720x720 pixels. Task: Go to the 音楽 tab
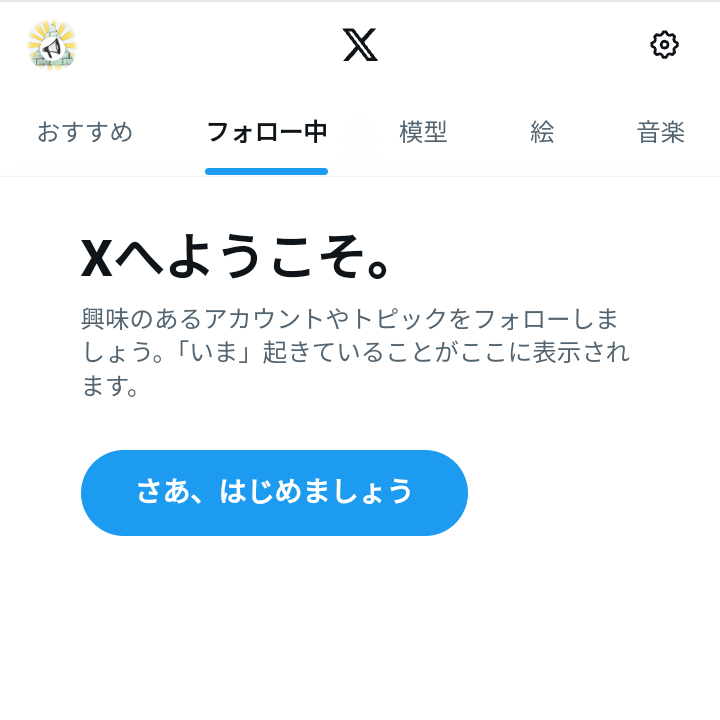pyautogui.click(x=660, y=132)
